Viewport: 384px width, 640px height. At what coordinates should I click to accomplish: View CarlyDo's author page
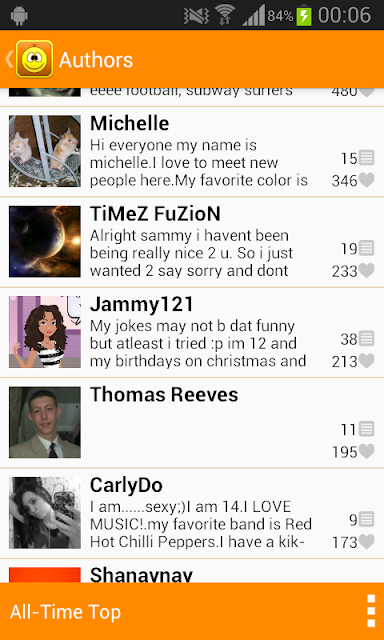[x=192, y=513]
